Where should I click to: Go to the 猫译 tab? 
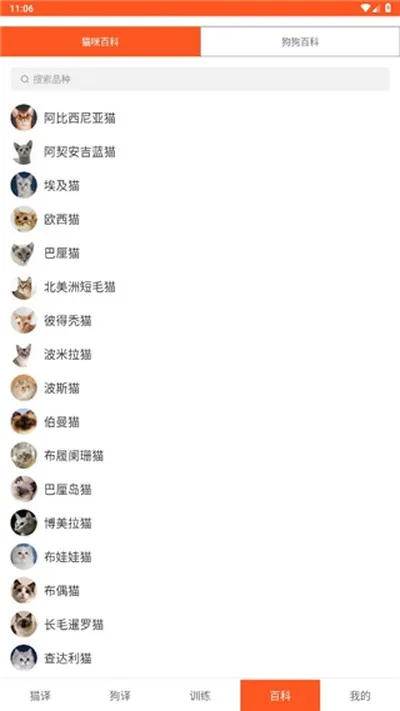40,695
